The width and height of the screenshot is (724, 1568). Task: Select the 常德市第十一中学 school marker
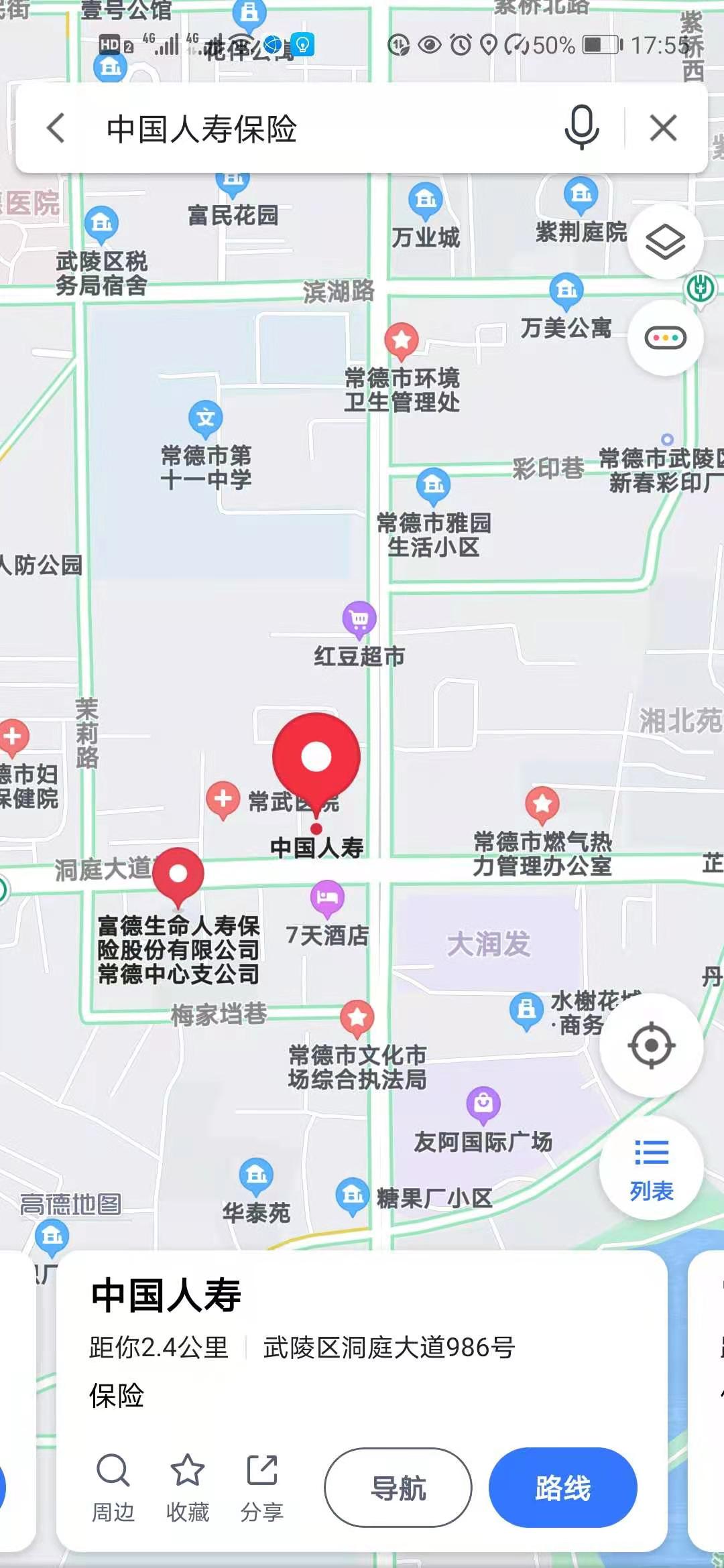206,418
